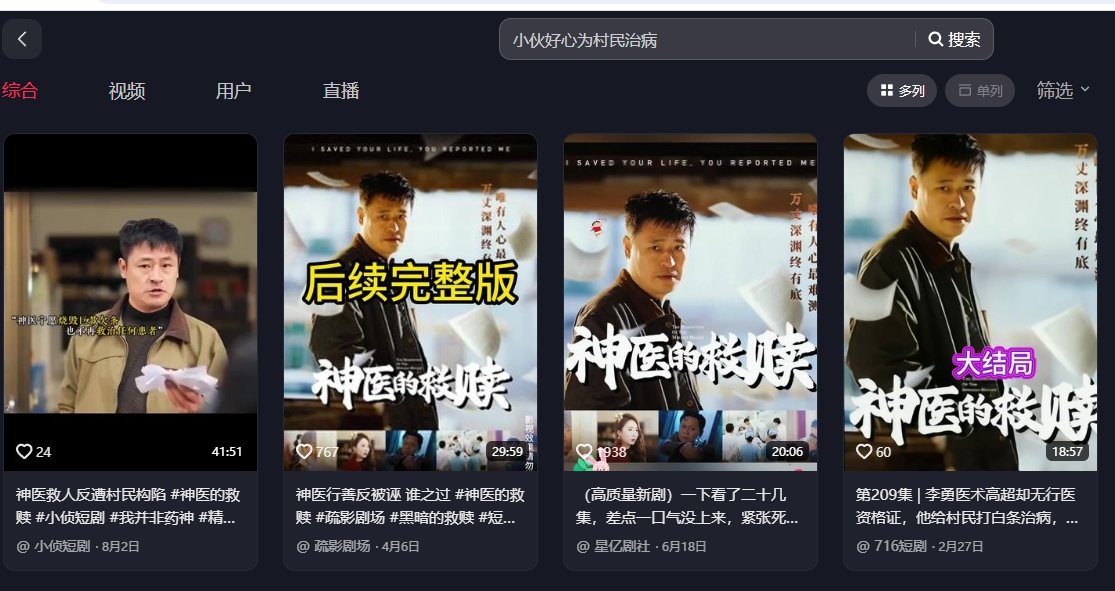
Task: Open the 用户 tab
Action: pos(233,91)
